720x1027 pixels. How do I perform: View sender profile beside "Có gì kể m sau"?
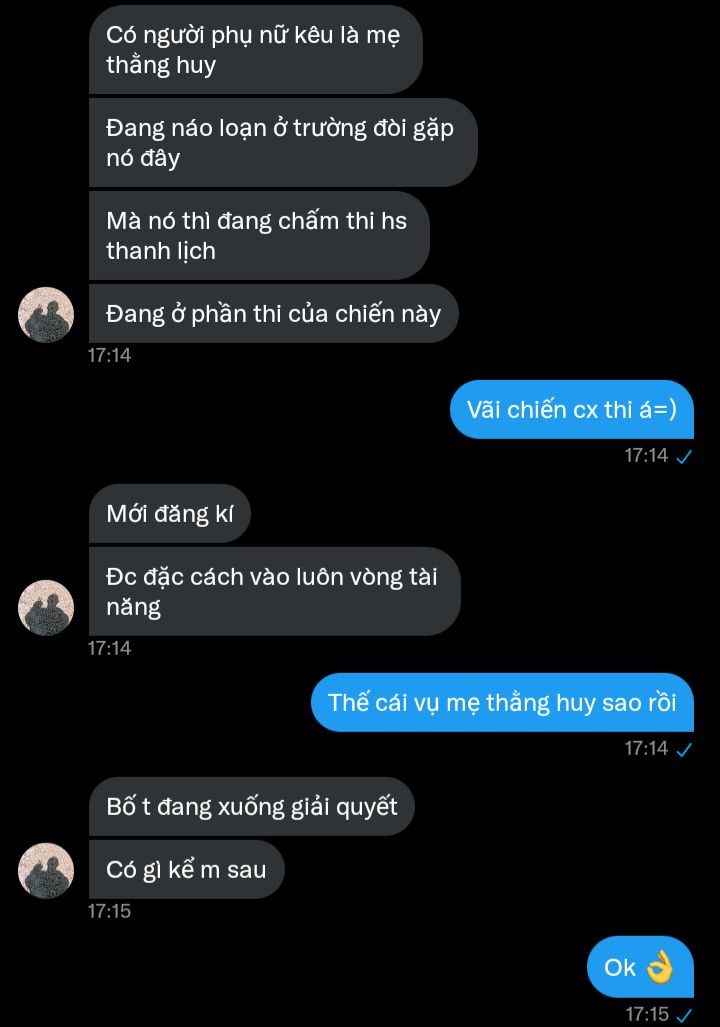point(46,870)
